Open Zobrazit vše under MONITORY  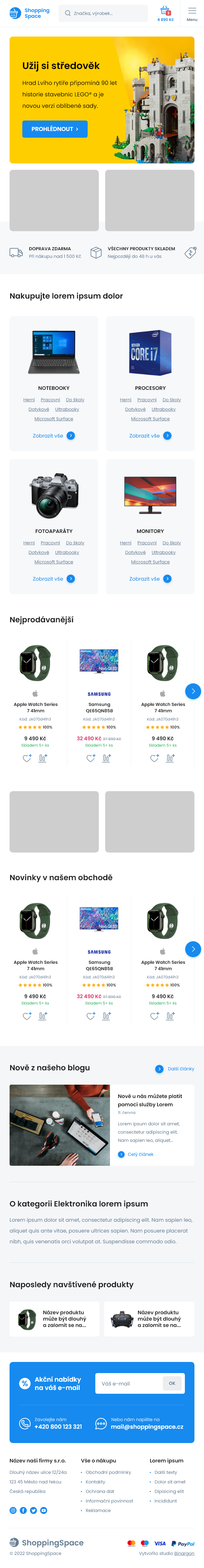(149, 579)
